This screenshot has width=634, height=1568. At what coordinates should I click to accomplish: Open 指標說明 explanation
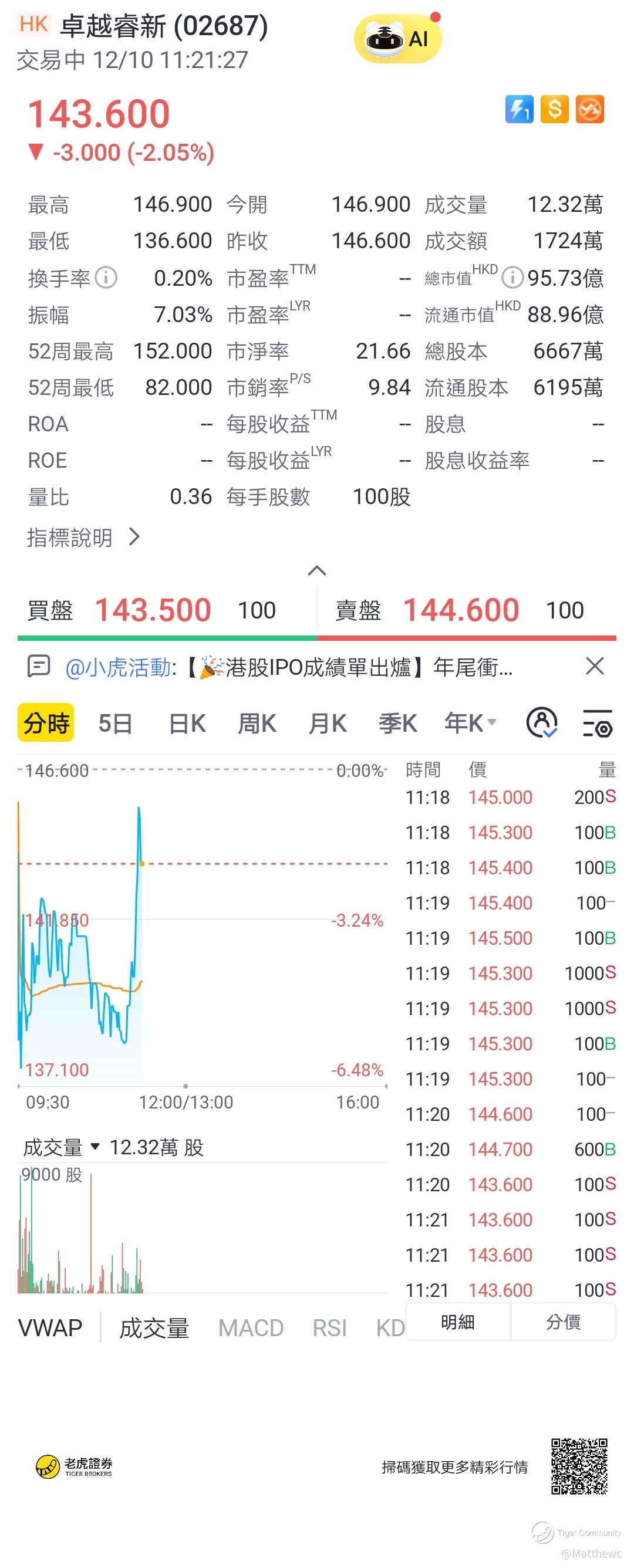coord(83,538)
